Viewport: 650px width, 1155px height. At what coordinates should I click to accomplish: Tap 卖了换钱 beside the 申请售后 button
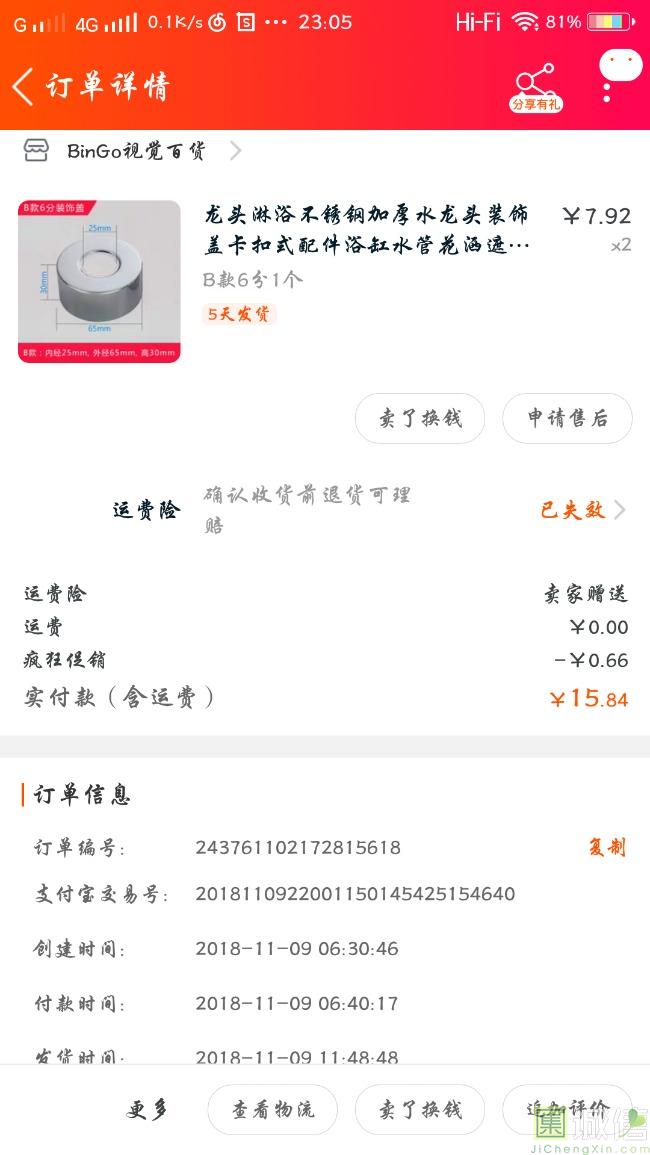click(420, 418)
